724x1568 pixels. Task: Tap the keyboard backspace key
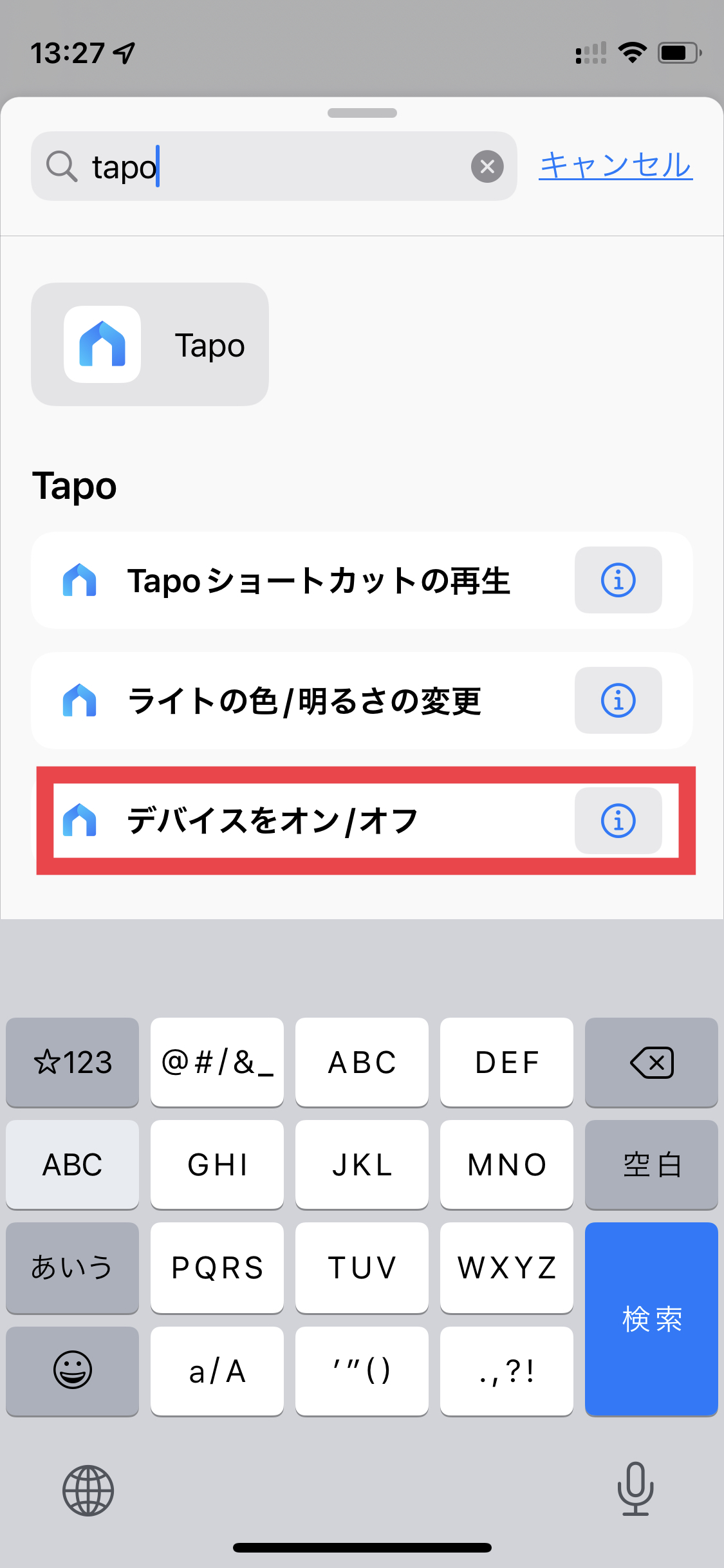(x=651, y=1062)
